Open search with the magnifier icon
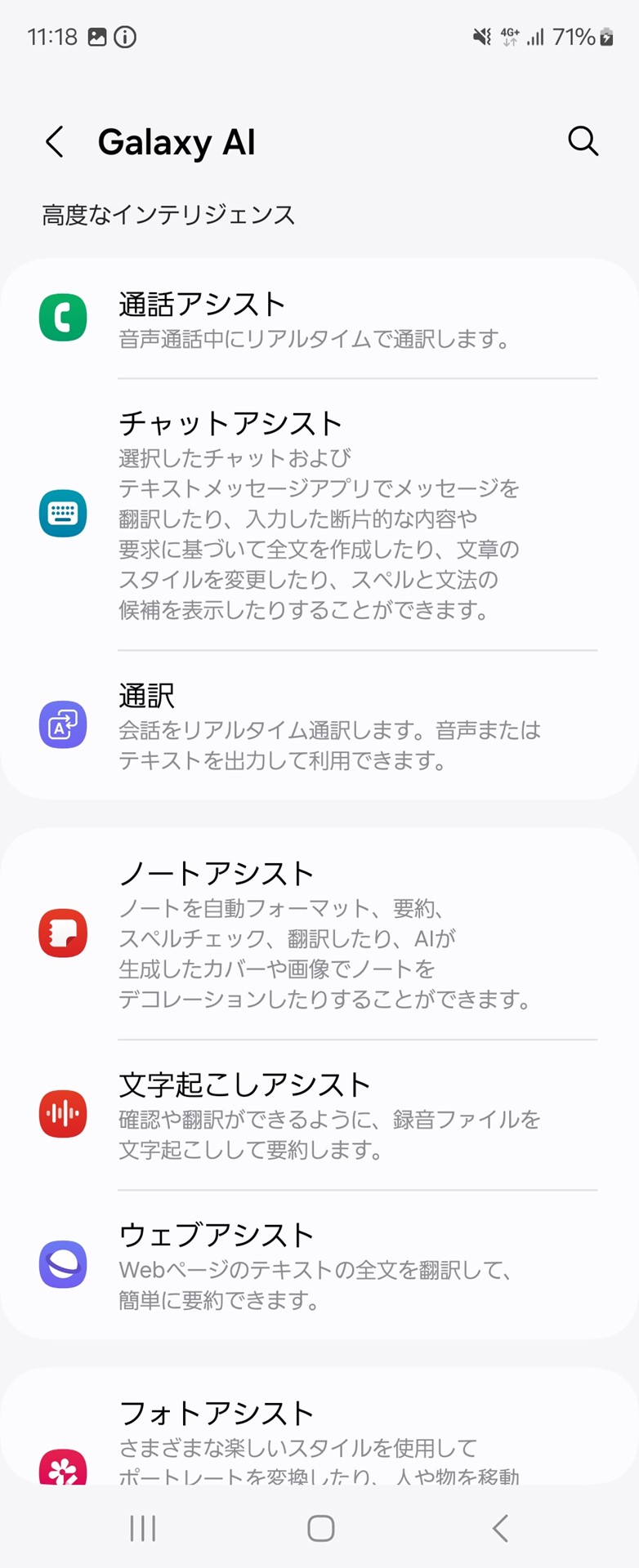Image resolution: width=639 pixels, height=1568 pixels. (x=583, y=141)
